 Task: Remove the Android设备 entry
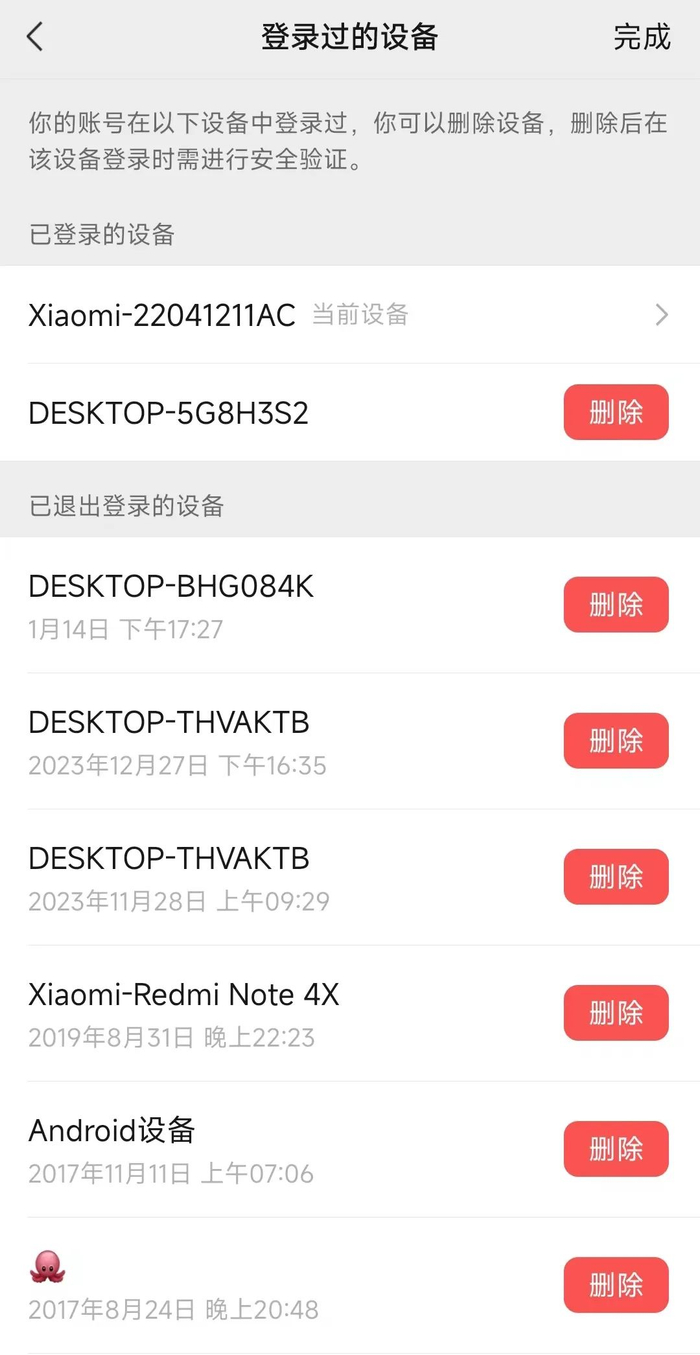click(x=615, y=1148)
